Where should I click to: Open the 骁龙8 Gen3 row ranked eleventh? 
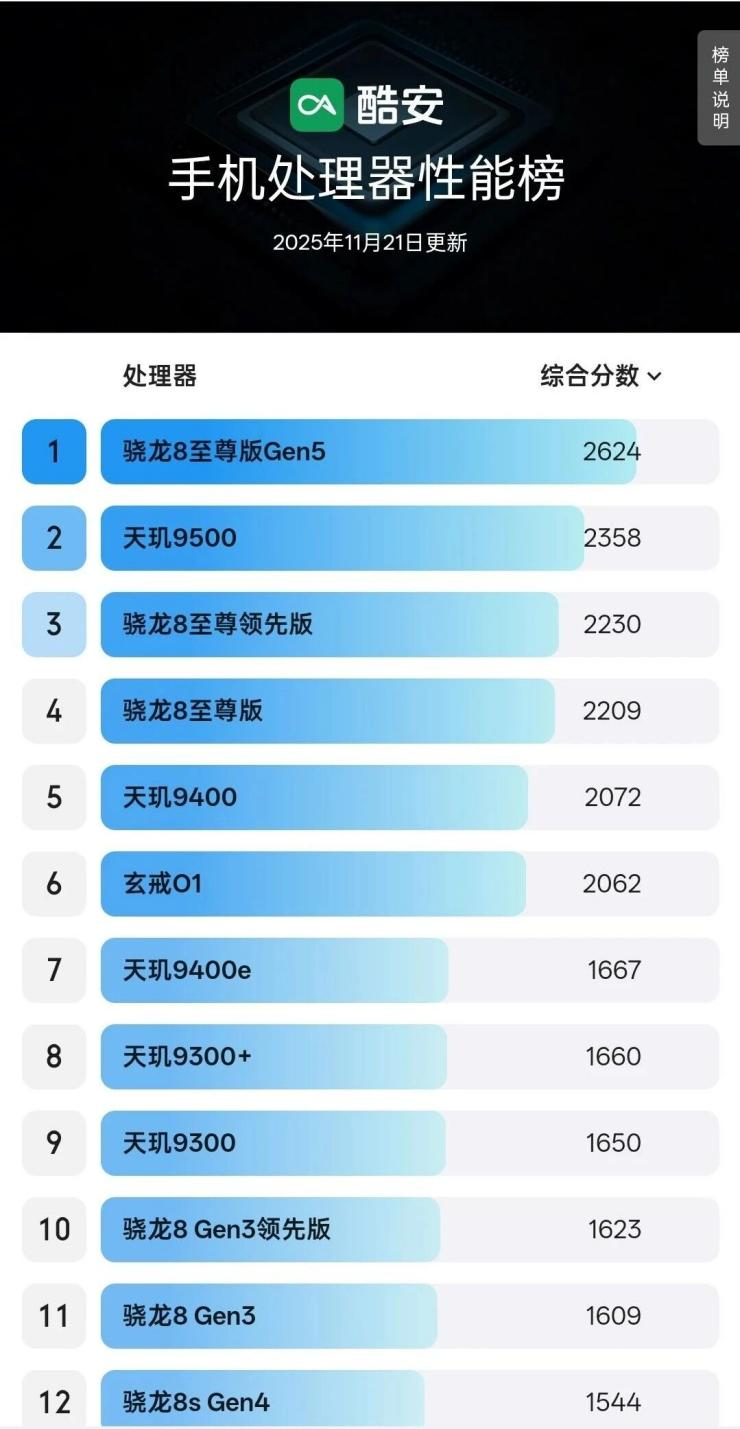[x=409, y=1316]
